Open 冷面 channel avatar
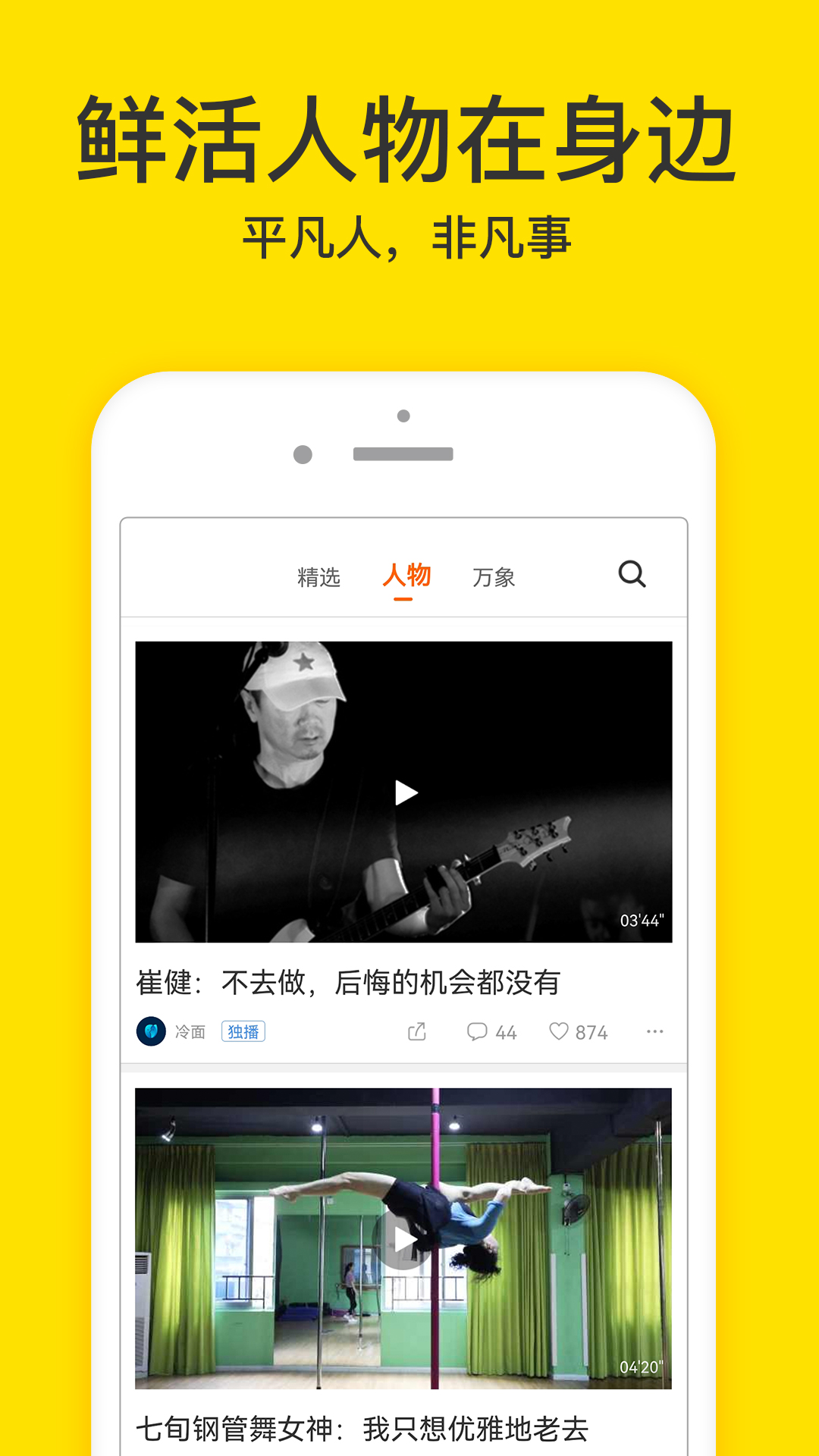The height and width of the screenshot is (1456, 819). [152, 1031]
